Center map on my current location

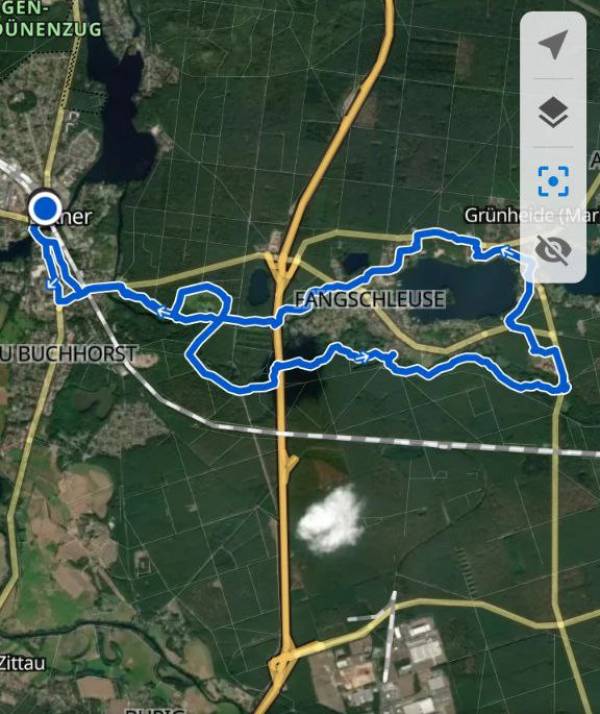pyautogui.click(x=553, y=45)
